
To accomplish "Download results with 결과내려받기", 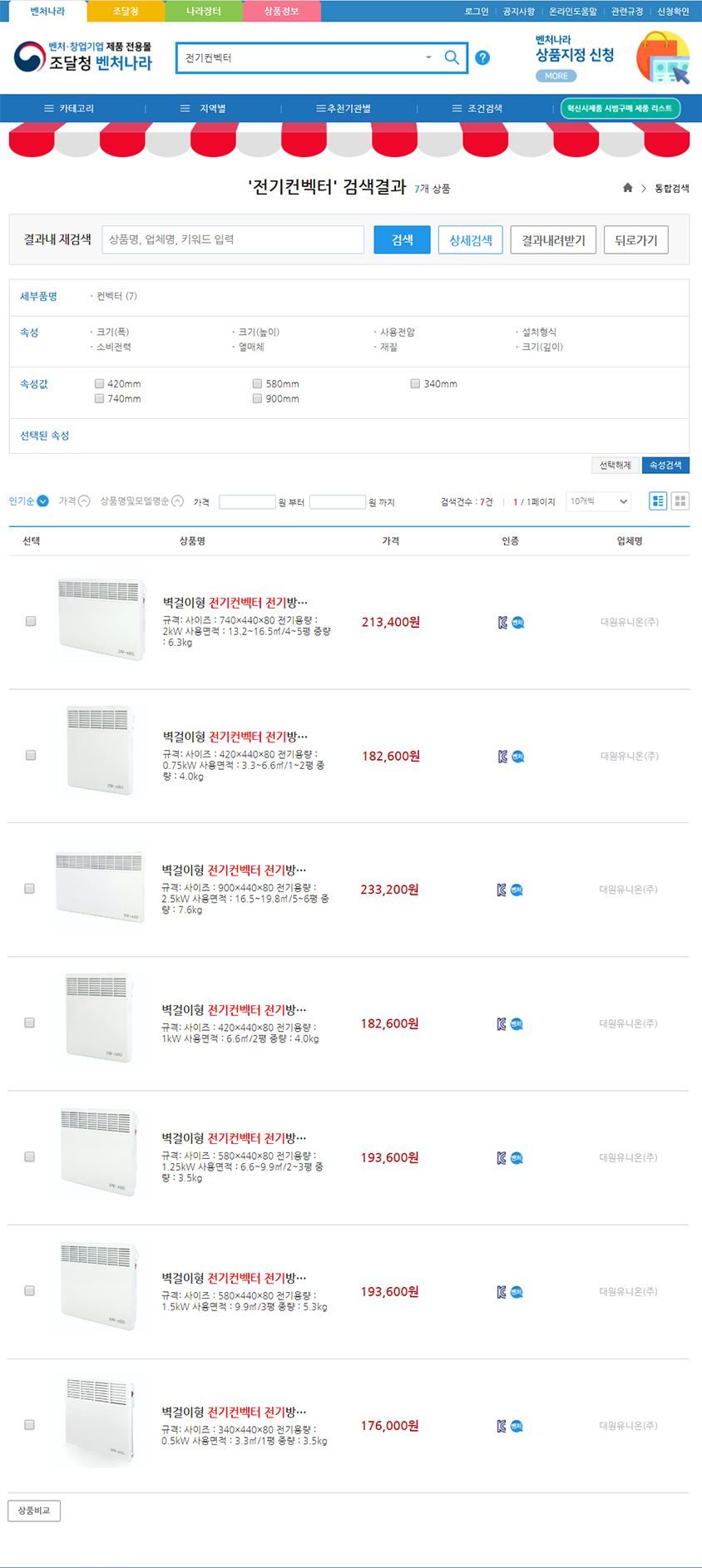I will (552, 240).
